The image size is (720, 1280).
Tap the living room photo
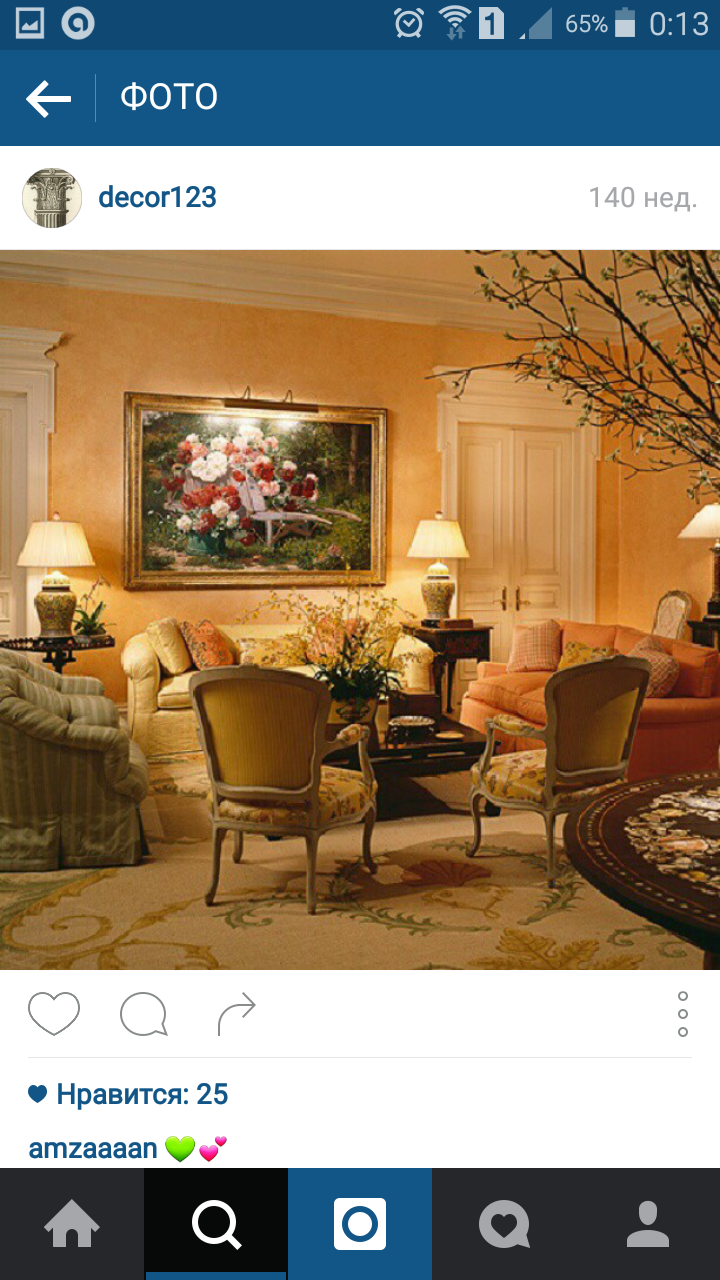click(360, 609)
